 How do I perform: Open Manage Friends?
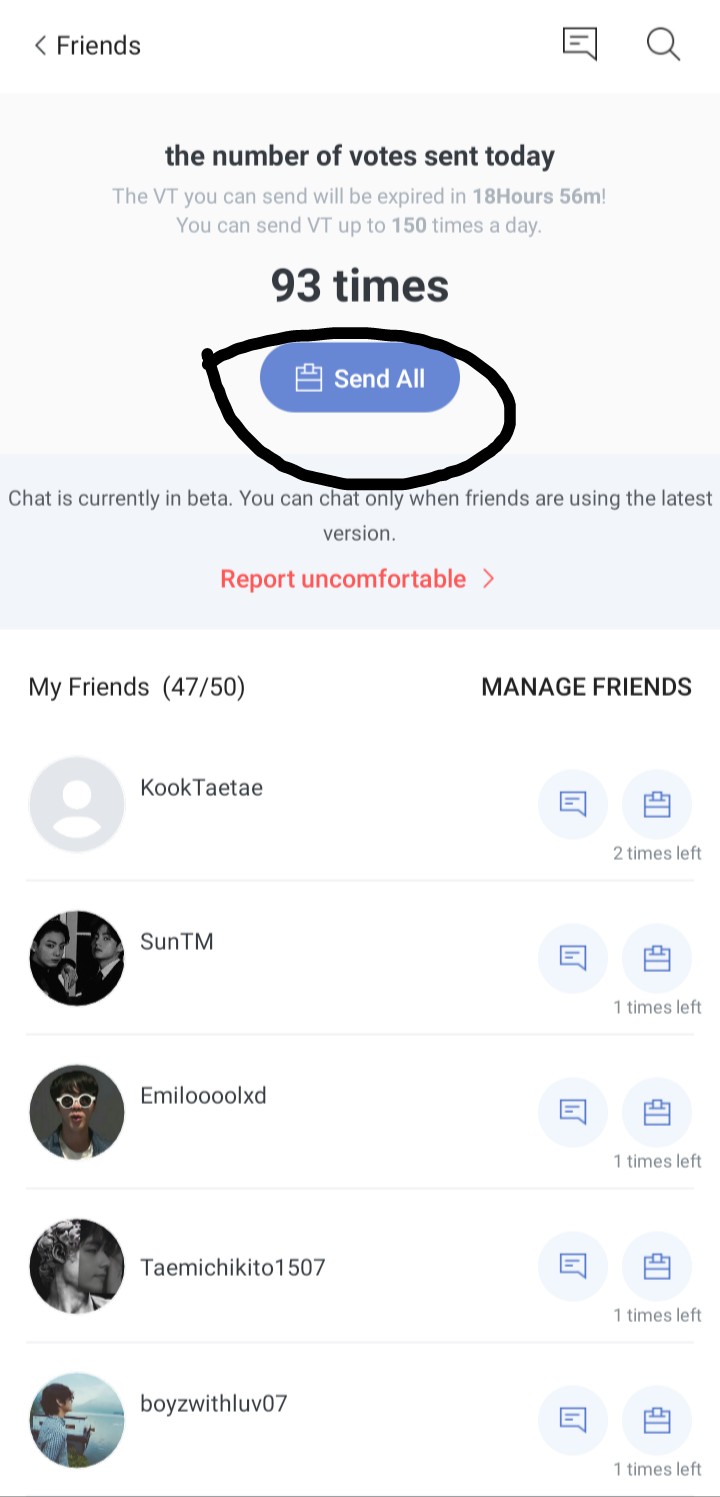(x=586, y=687)
